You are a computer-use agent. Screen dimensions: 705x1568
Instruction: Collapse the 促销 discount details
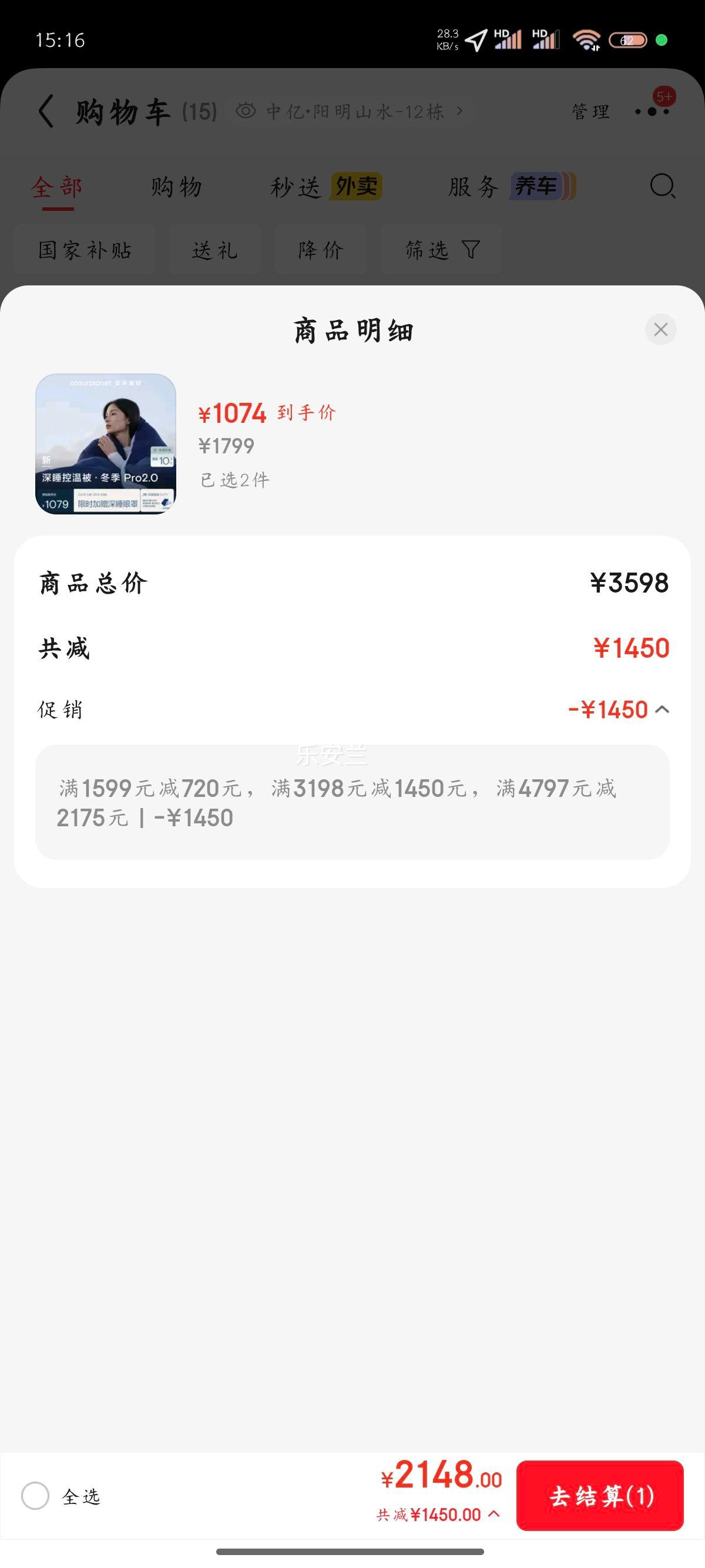[662, 710]
